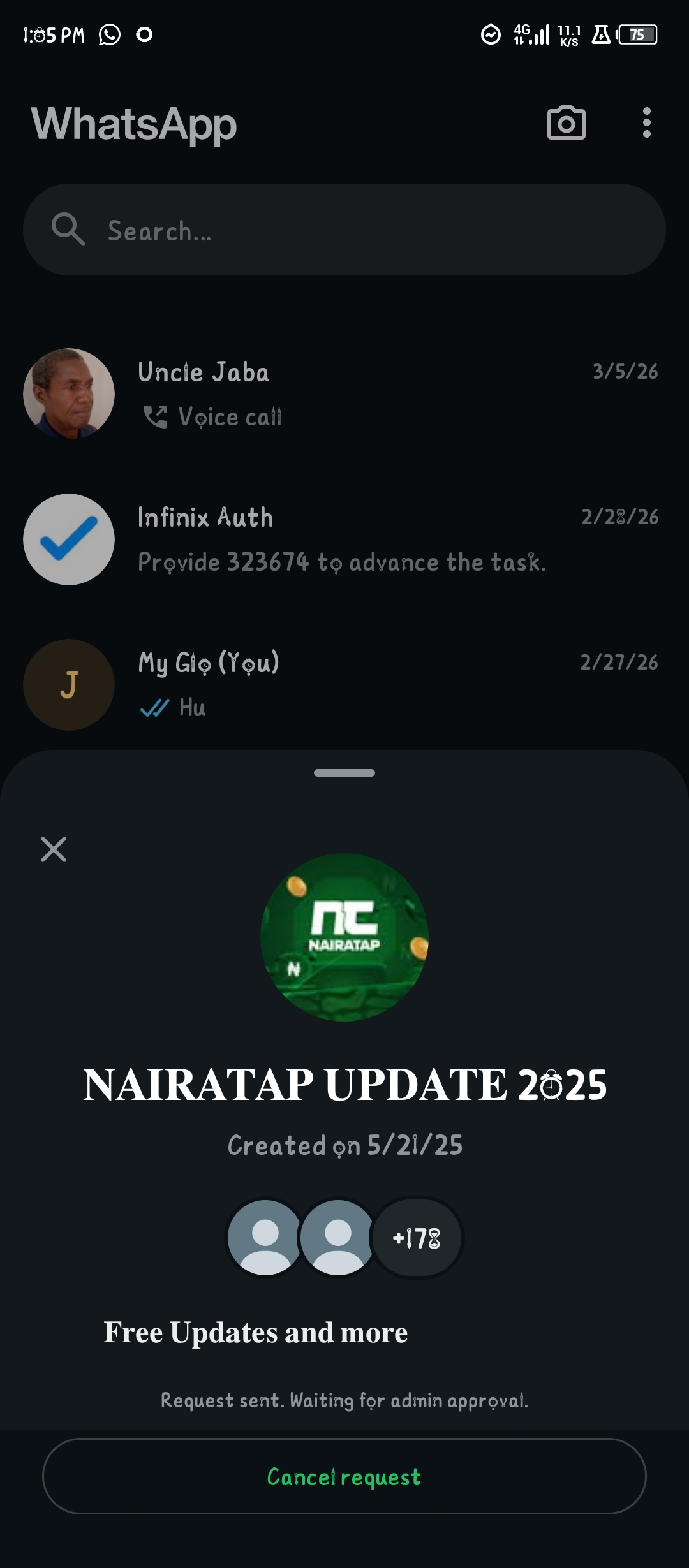Cancel the group join request
The image size is (689, 1568).
tap(344, 1476)
